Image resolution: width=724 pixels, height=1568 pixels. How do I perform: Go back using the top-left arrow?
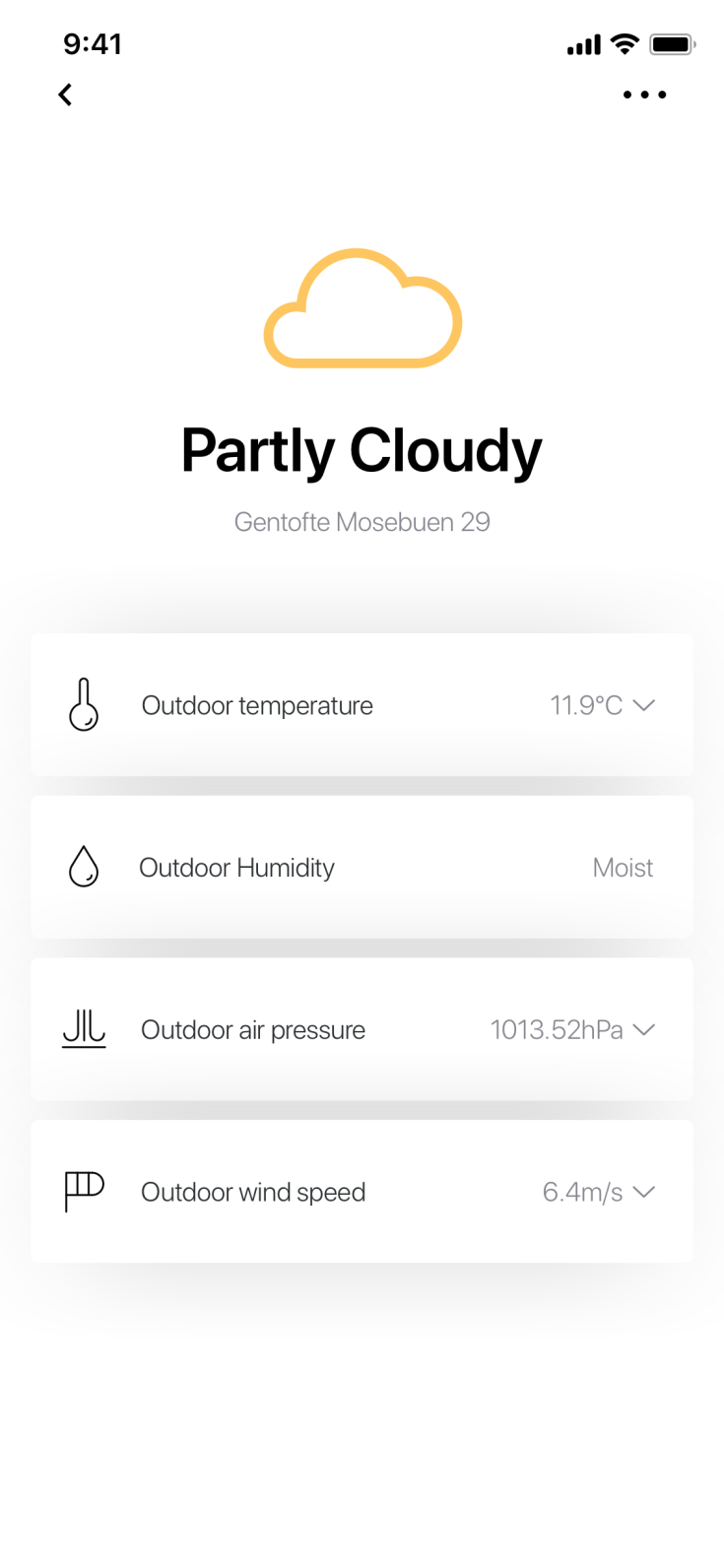[65, 95]
